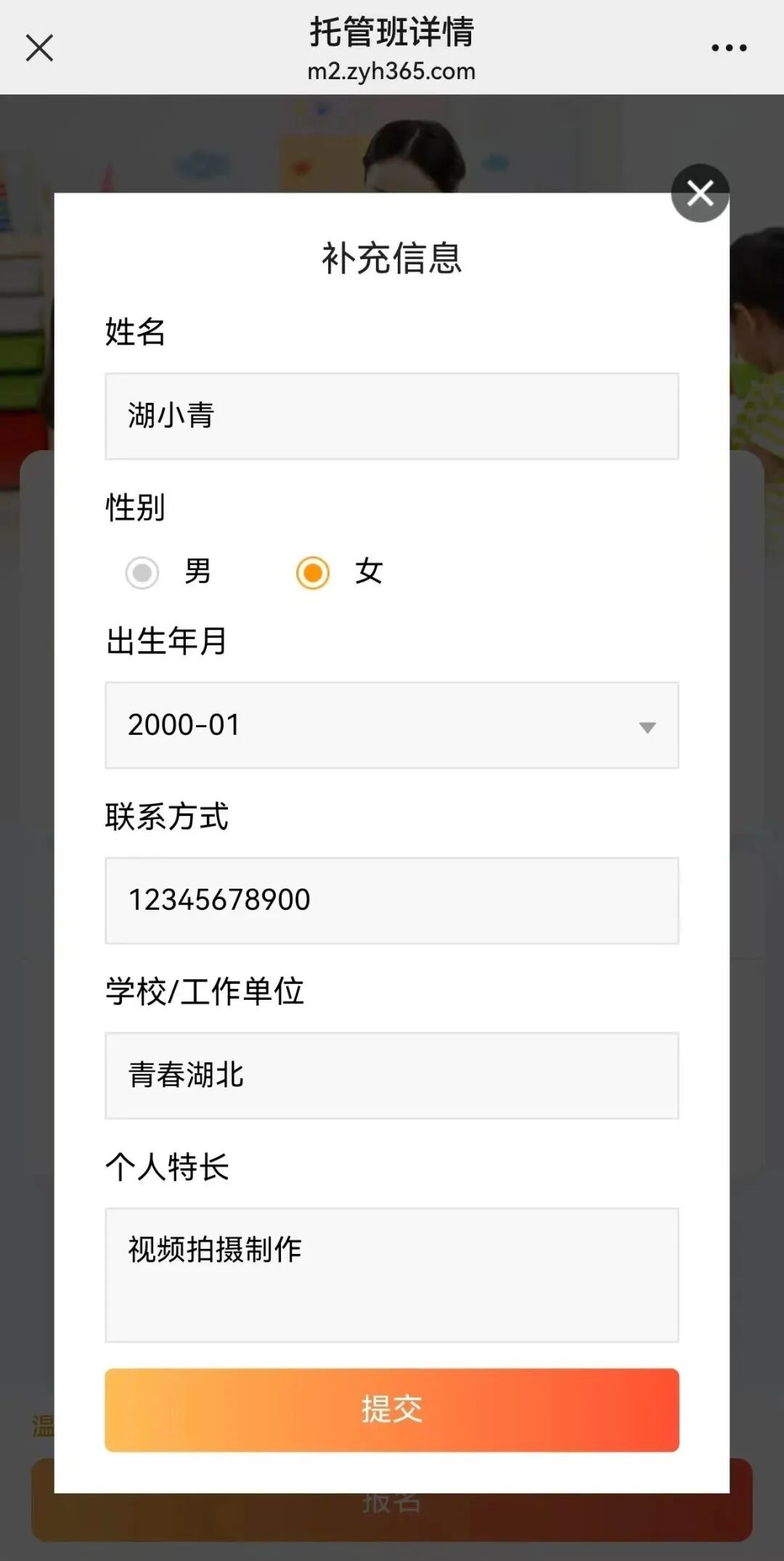Open the 出生年月 date dropdown
Viewport: 784px width, 1561px height.
[391, 725]
